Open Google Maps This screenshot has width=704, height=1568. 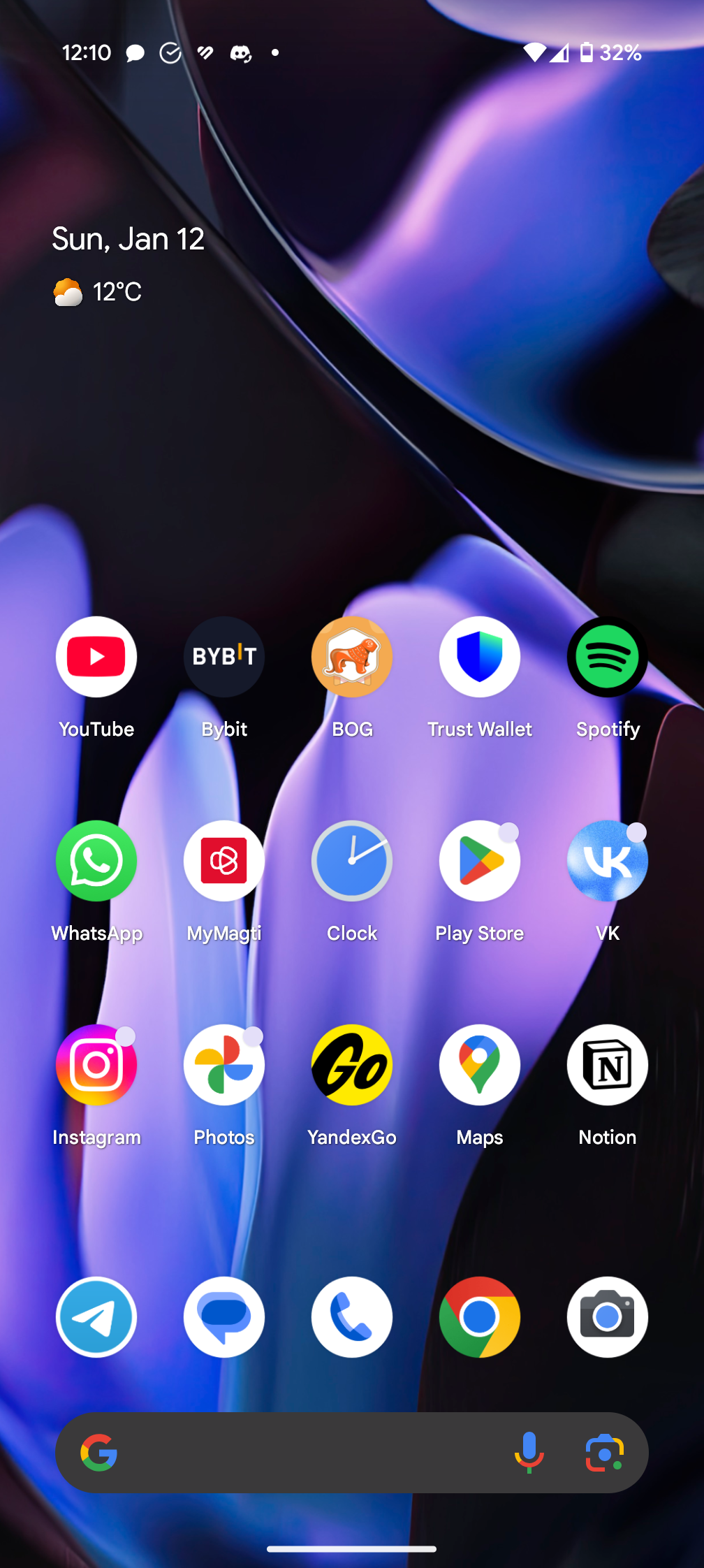pyautogui.click(x=480, y=1065)
